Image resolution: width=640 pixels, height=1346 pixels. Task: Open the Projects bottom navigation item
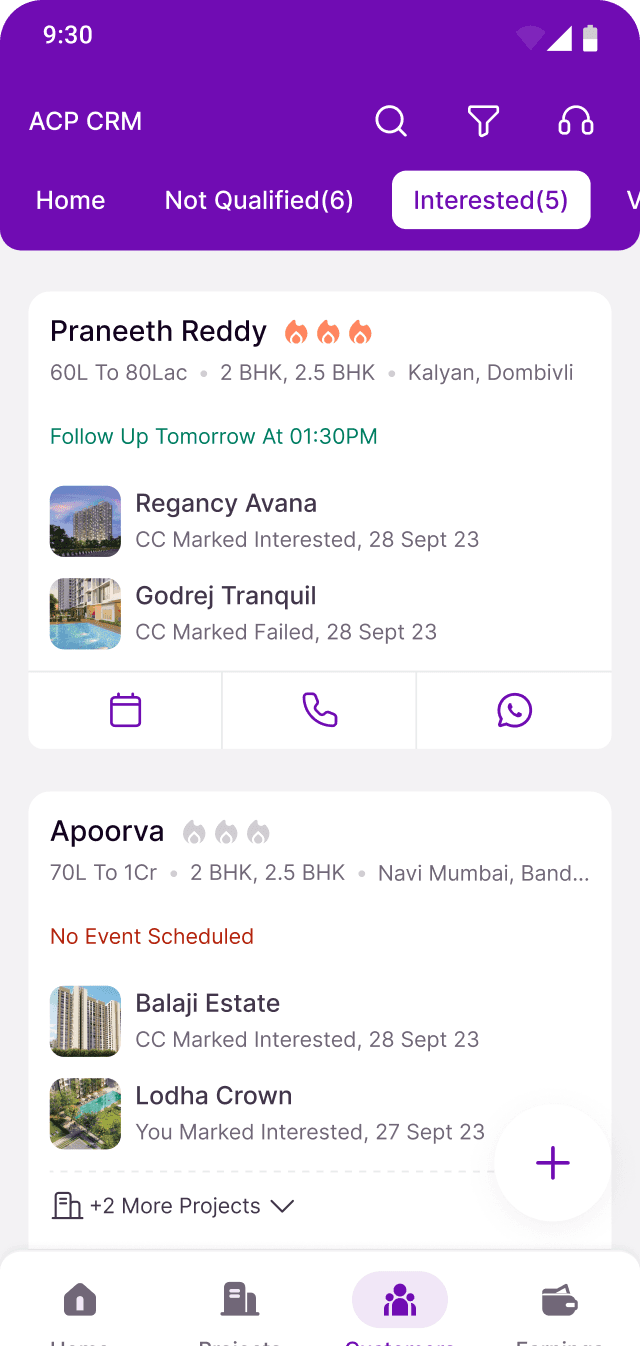(x=240, y=1308)
